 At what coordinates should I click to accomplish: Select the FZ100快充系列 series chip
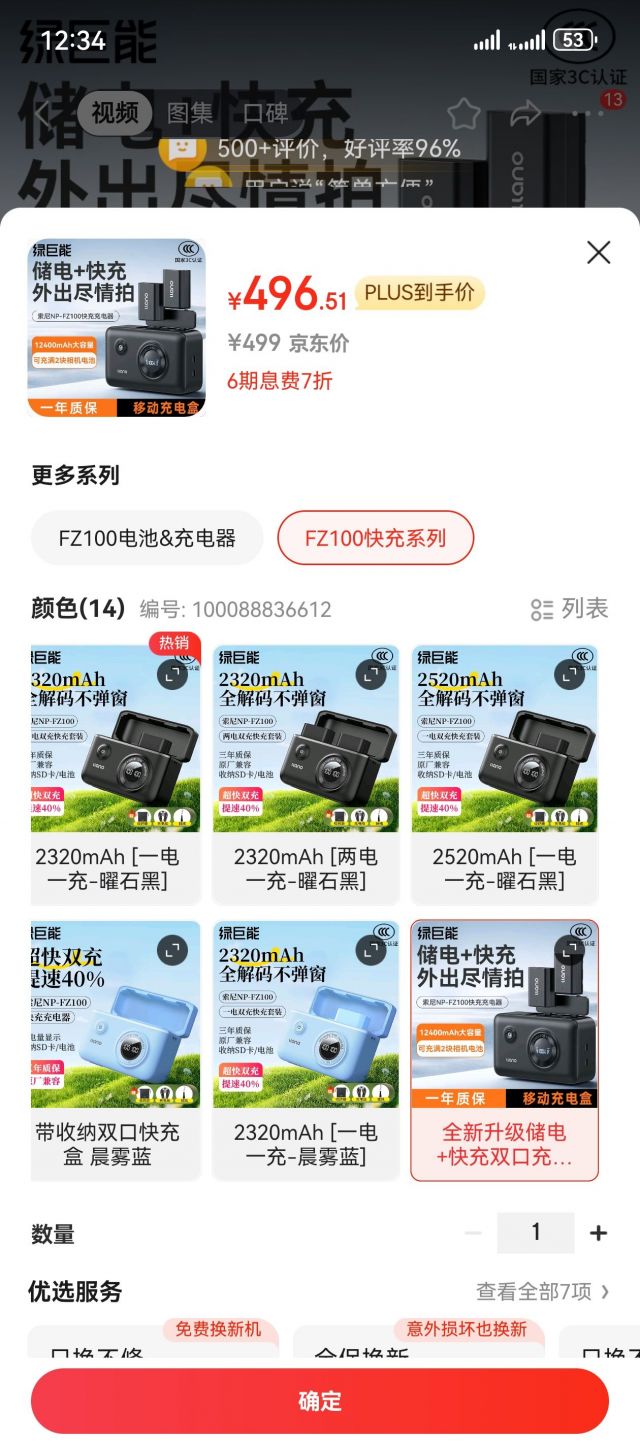375,538
